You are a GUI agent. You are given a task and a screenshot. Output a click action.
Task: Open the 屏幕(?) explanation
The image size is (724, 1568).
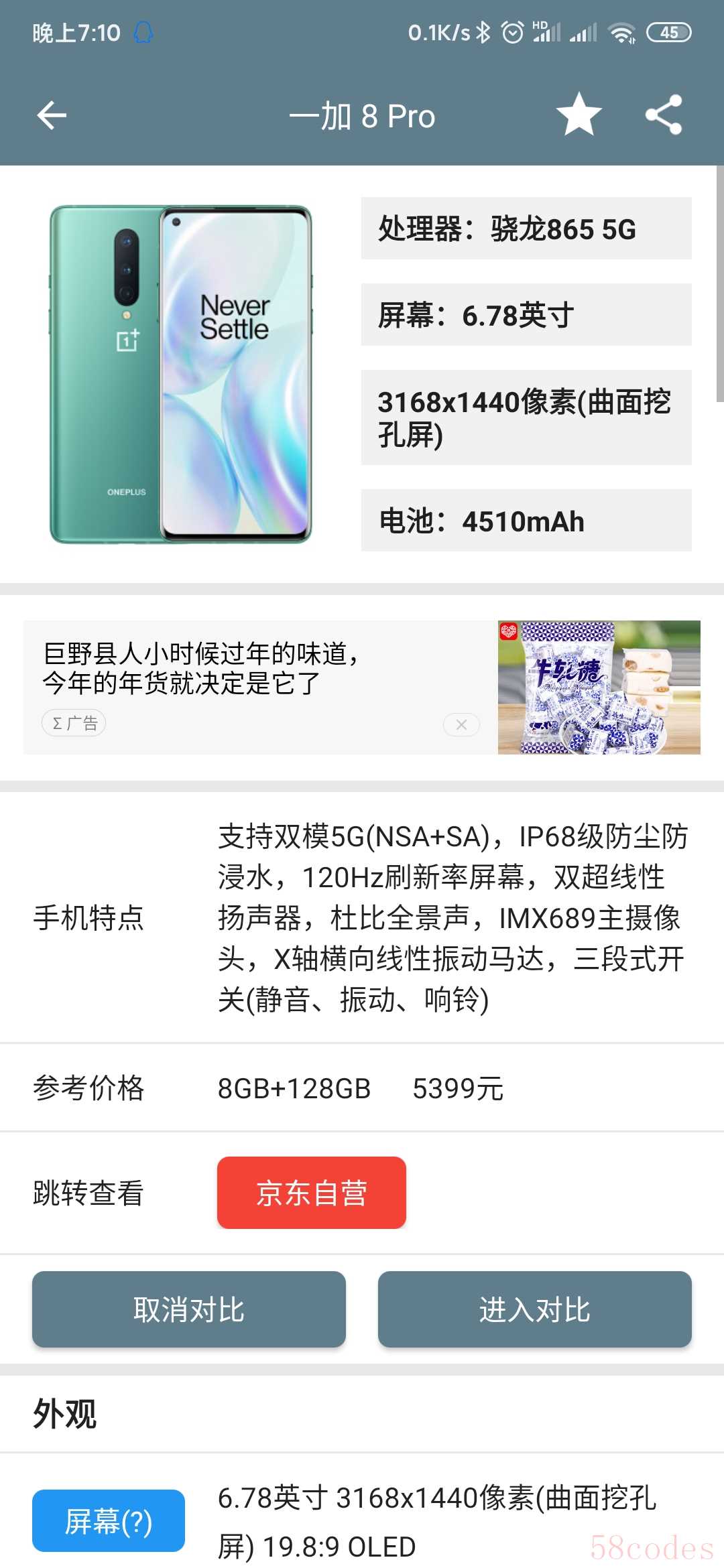109,1521
